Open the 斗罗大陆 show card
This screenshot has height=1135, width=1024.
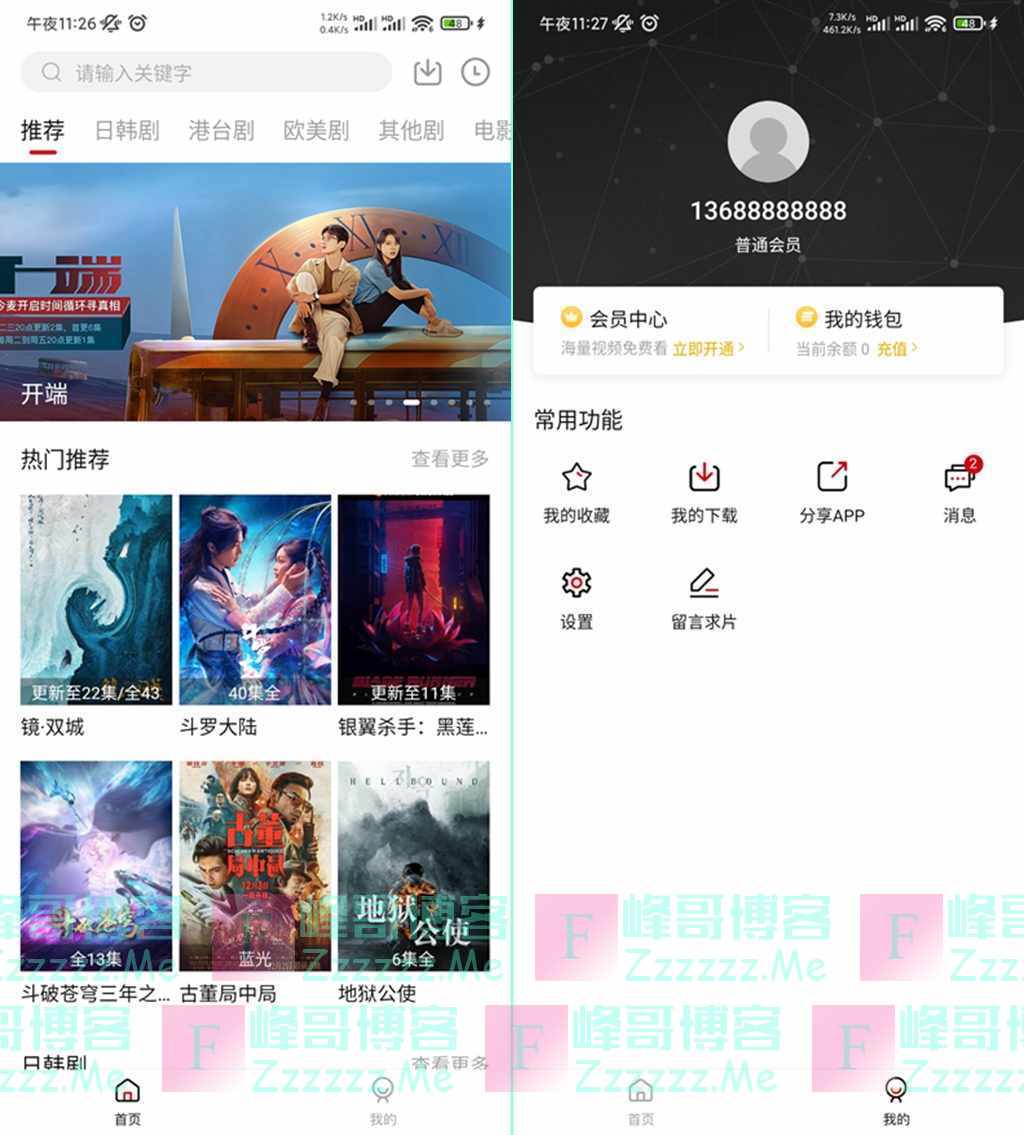coord(255,600)
